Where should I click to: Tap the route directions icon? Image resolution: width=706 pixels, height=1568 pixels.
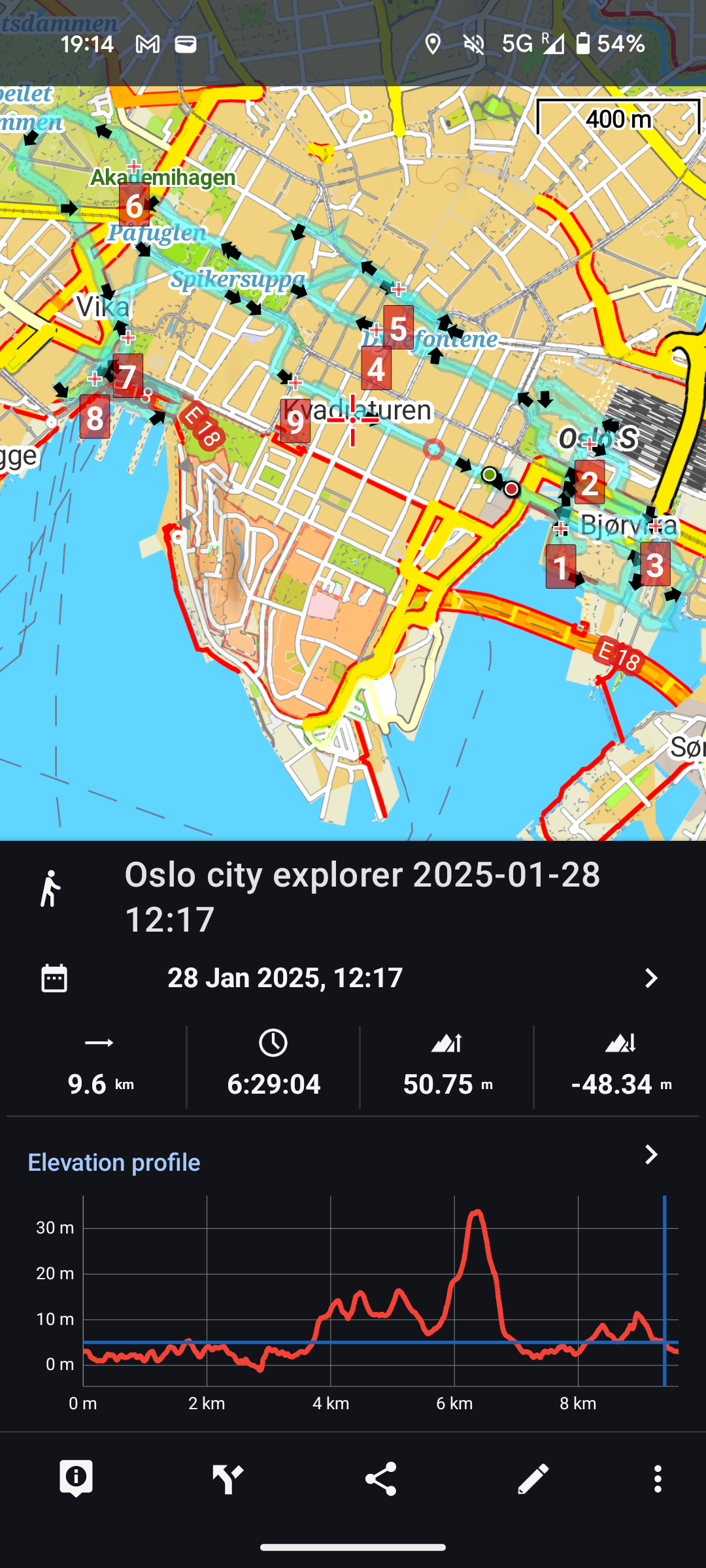tap(228, 1478)
